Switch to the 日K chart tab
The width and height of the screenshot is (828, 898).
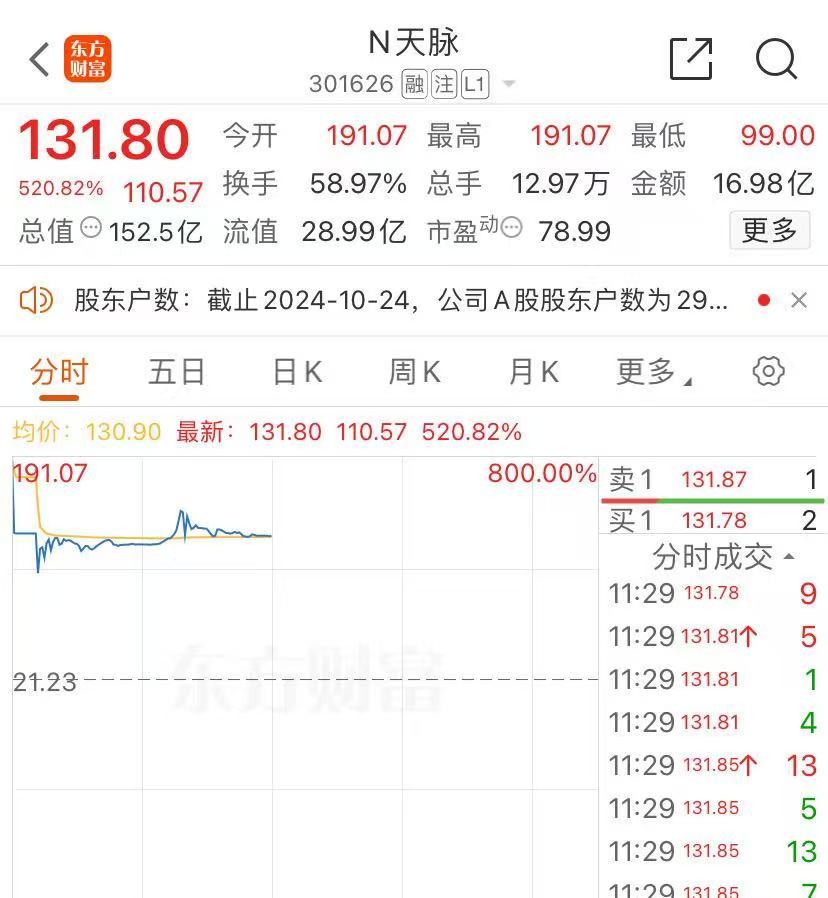point(297,372)
